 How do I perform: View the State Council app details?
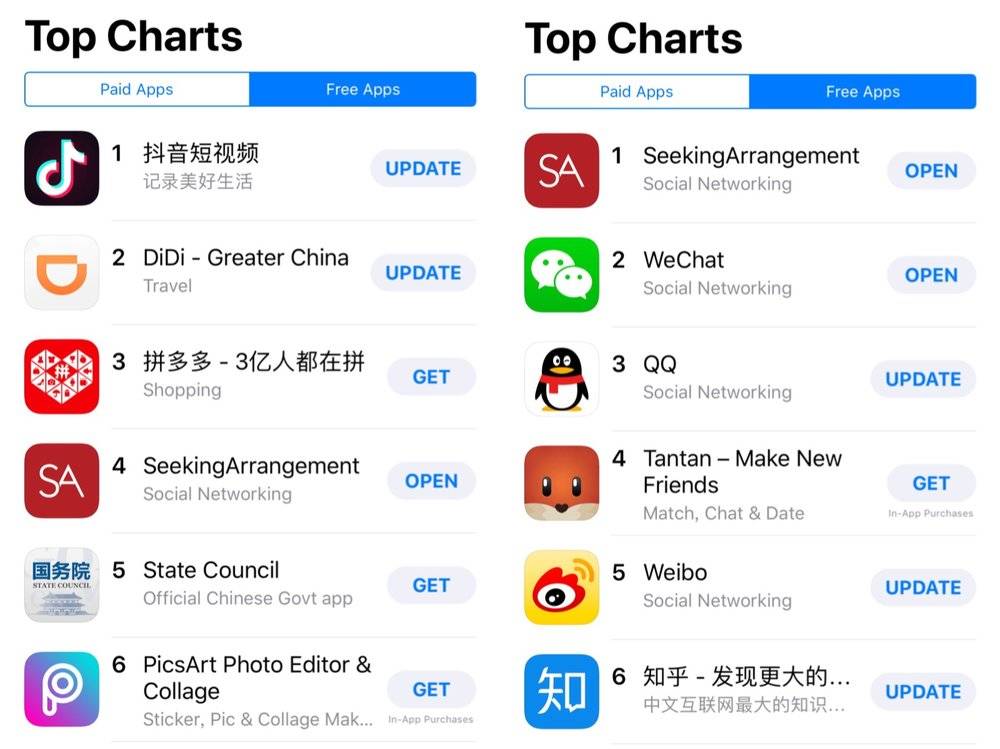(x=211, y=570)
